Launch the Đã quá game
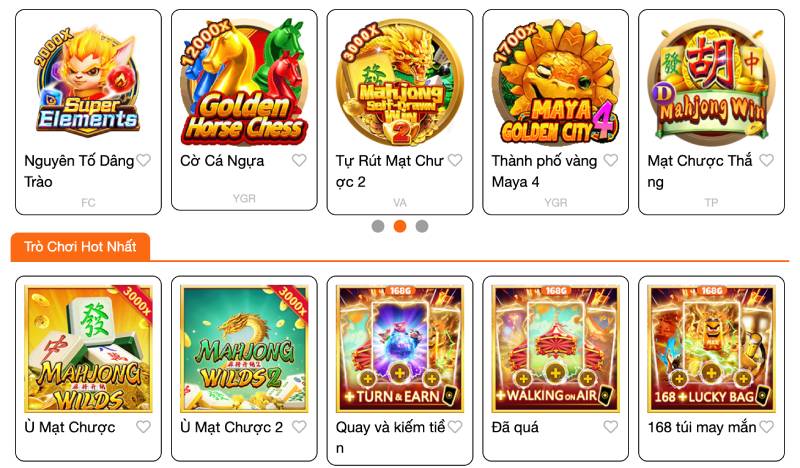Viewport: 800px width, 468px height. pyautogui.click(x=556, y=350)
